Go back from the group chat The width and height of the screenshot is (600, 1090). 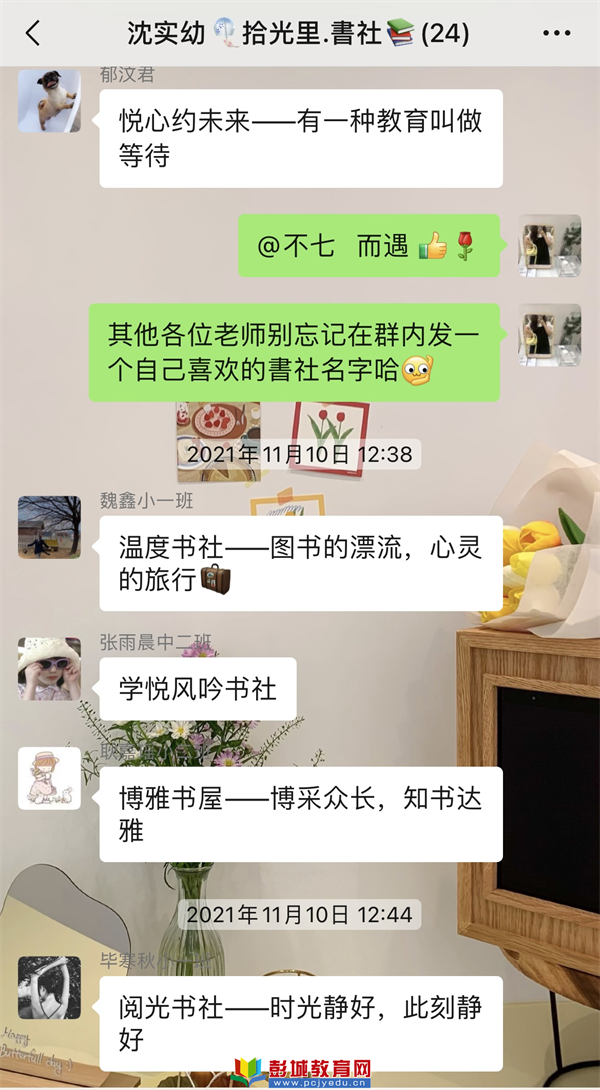[x=33, y=33]
